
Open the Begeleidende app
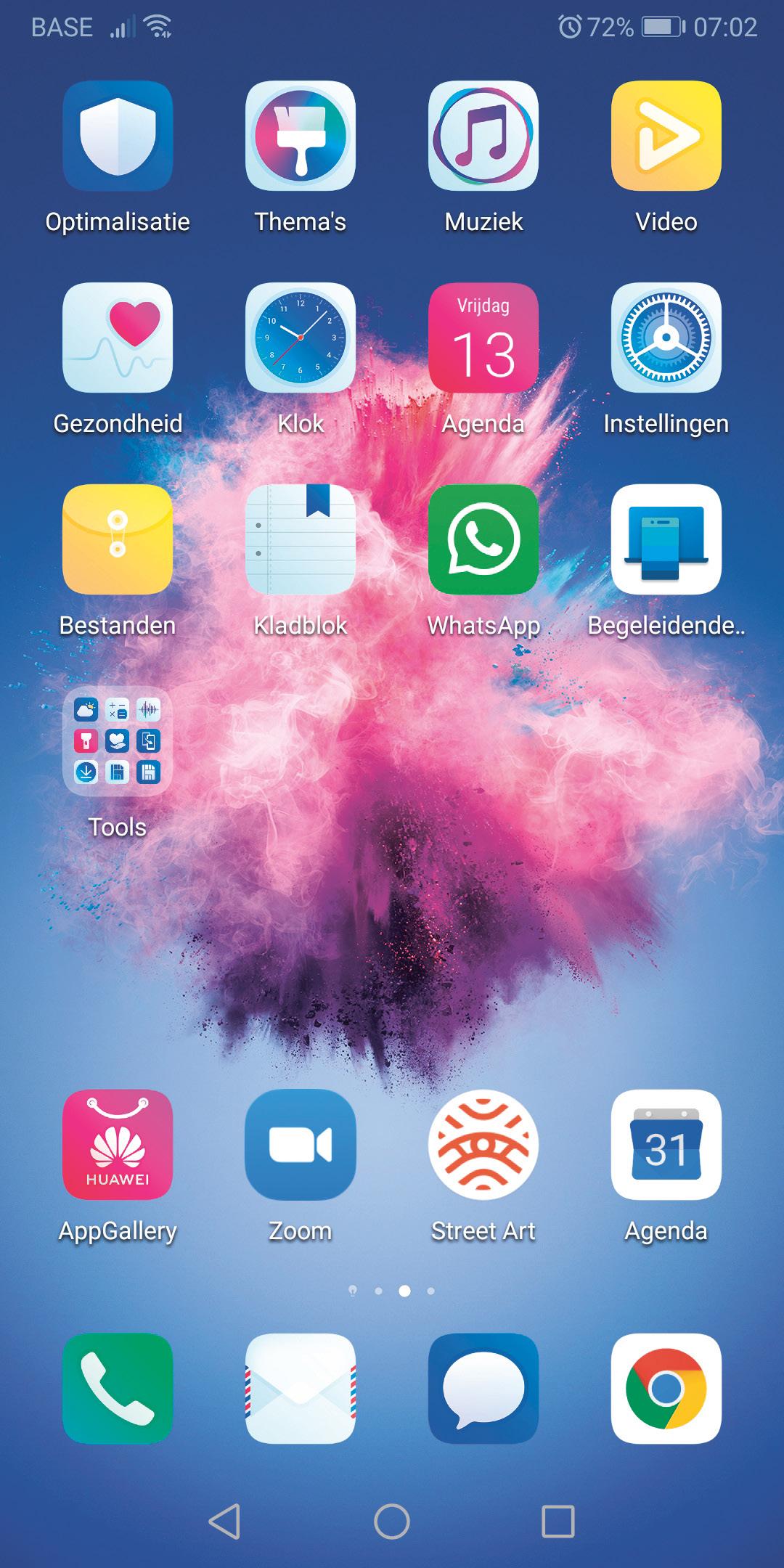[x=666, y=539]
